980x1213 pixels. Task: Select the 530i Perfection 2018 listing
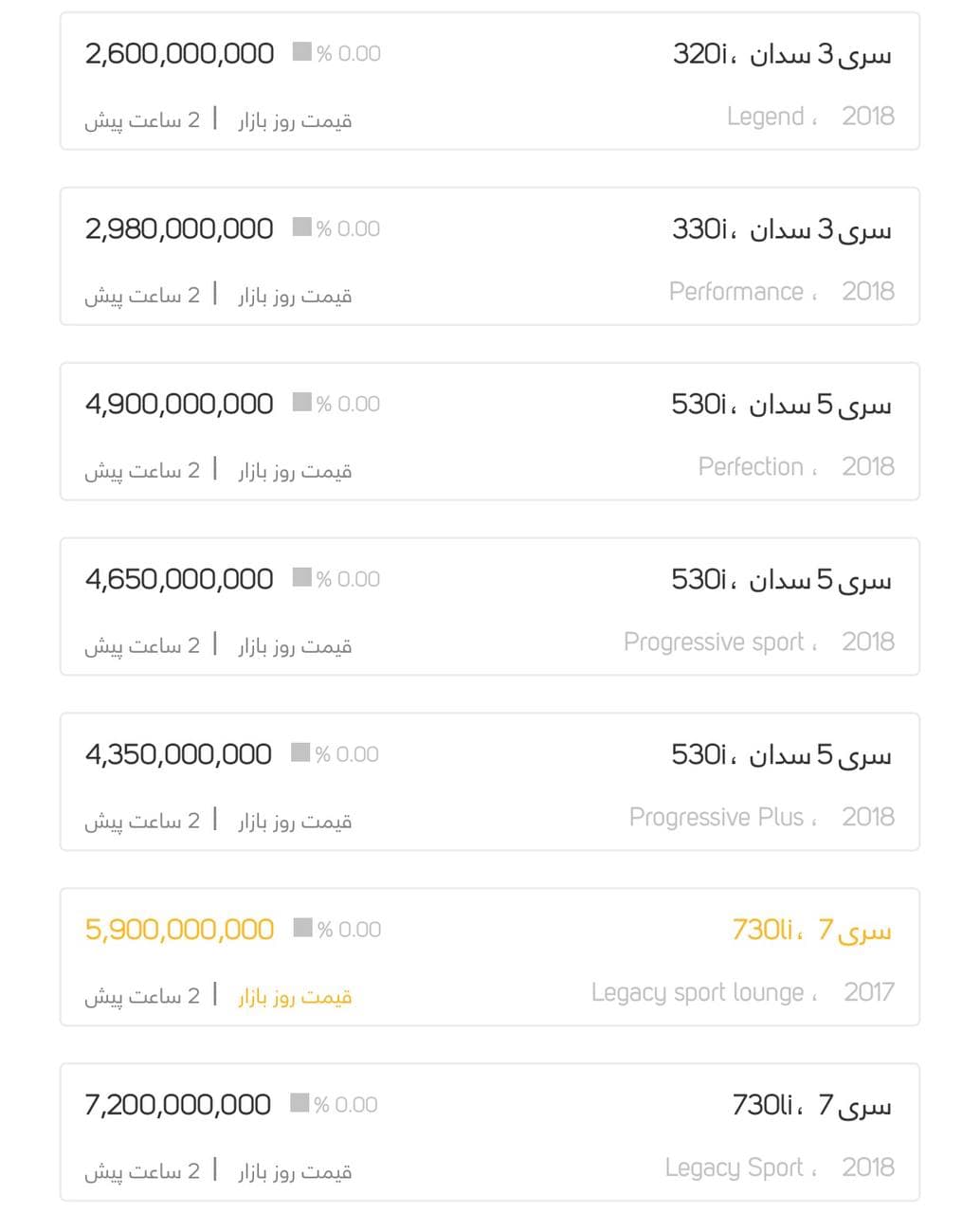tap(490, 432)
